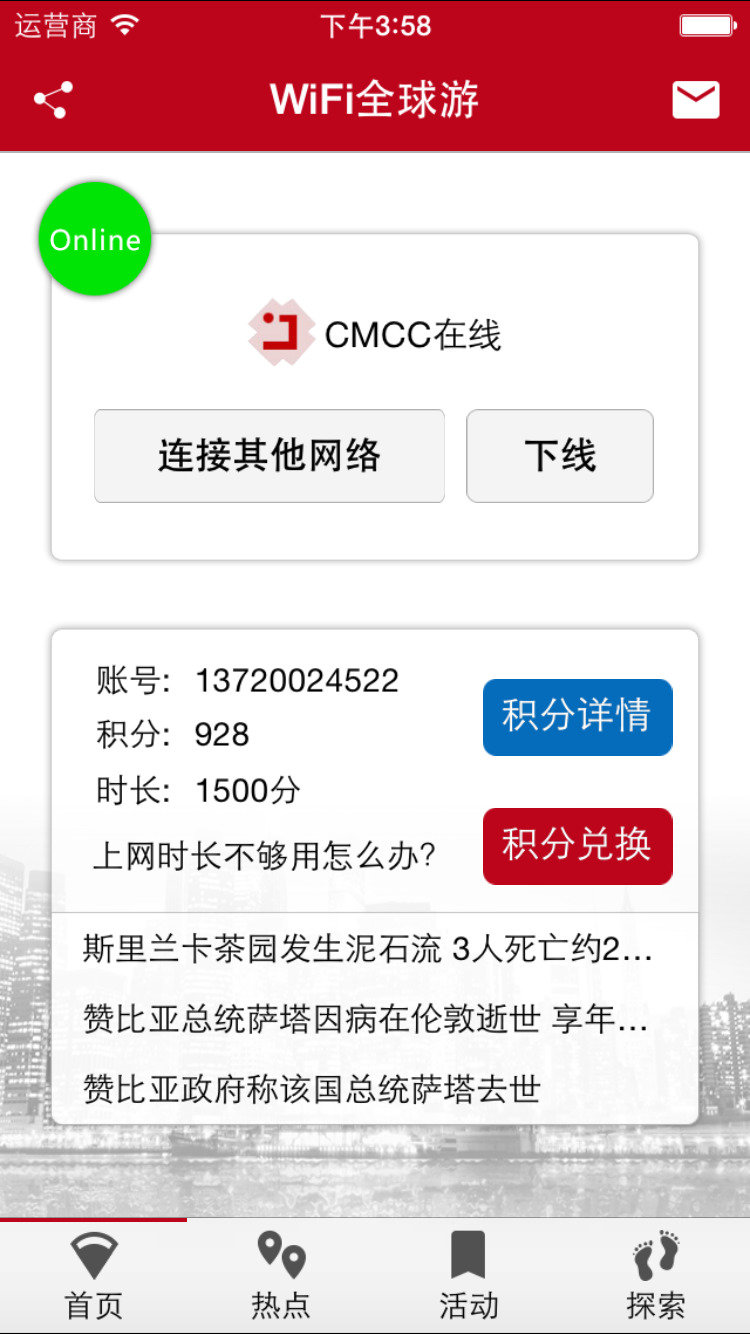Screen dimensions: 750x1334
Task: Open the news about 斯里兰卡茶园泥石流
Action: tap(367, 949)
